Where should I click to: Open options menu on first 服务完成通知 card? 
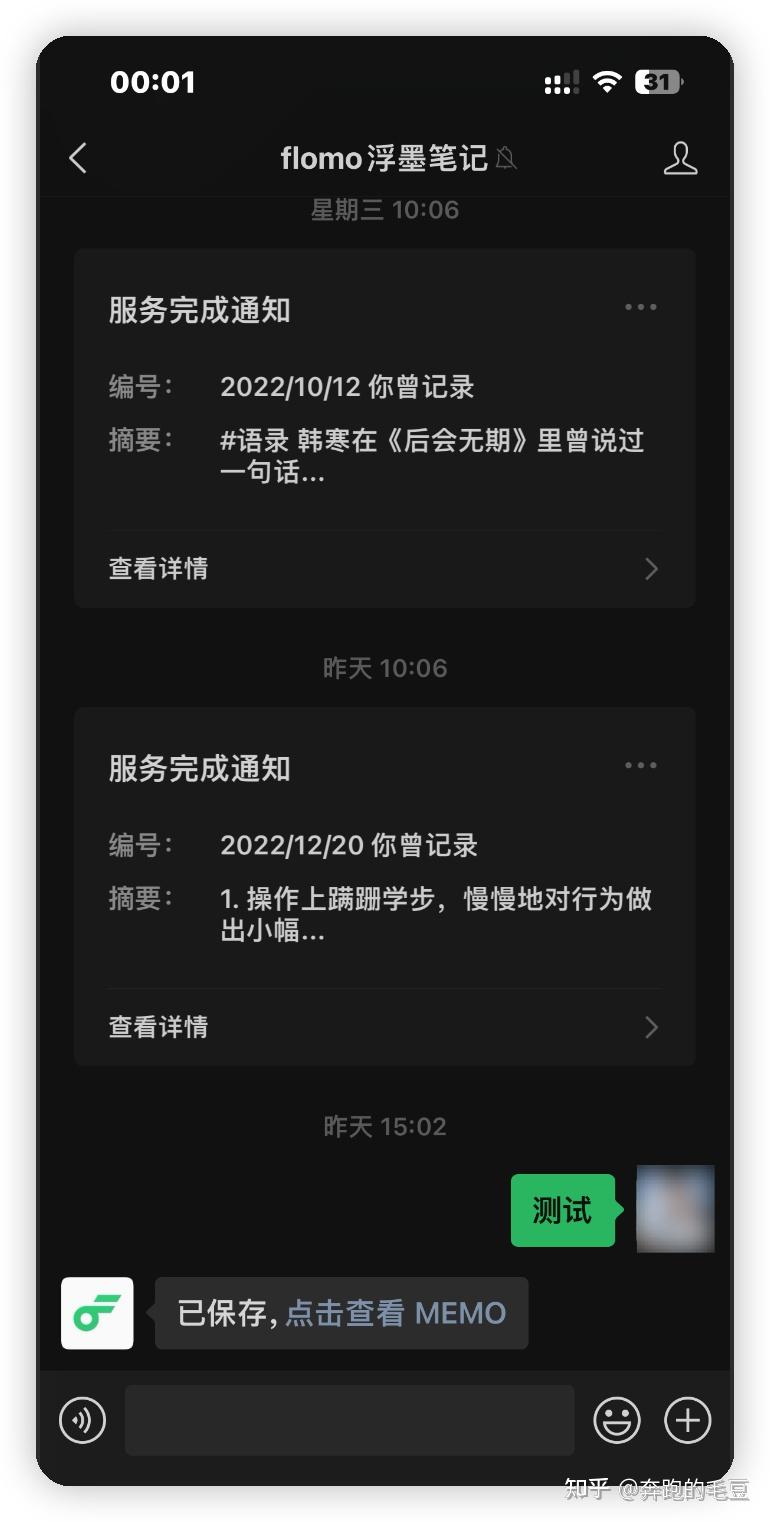pos(640,307)
